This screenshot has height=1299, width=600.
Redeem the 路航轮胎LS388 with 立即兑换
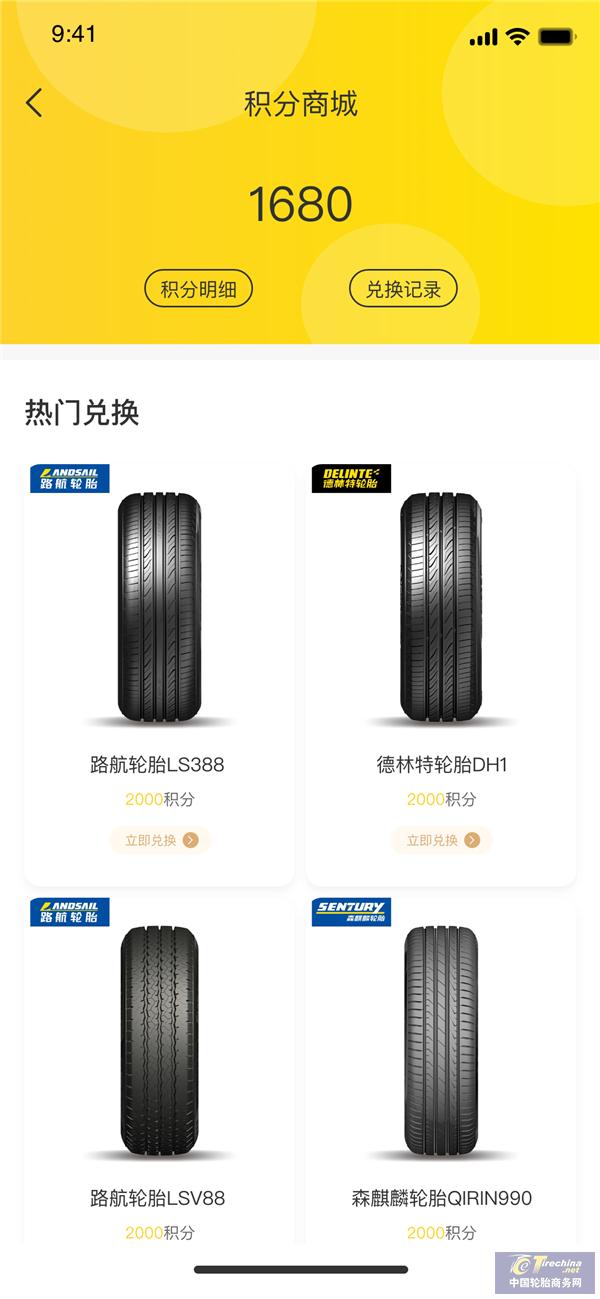(x=161, y=840)
